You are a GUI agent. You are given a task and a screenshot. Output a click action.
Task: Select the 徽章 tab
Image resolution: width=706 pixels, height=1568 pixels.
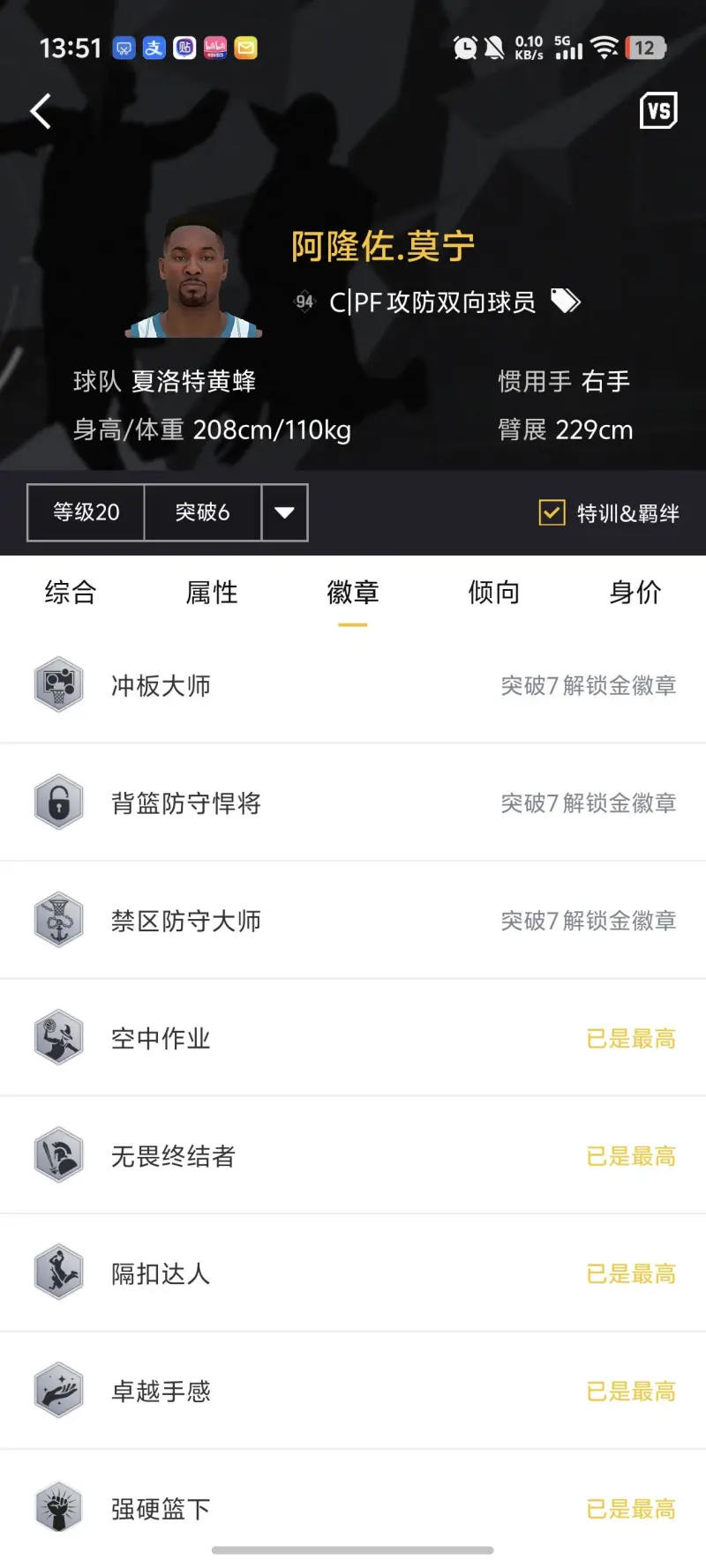(353, 593)
